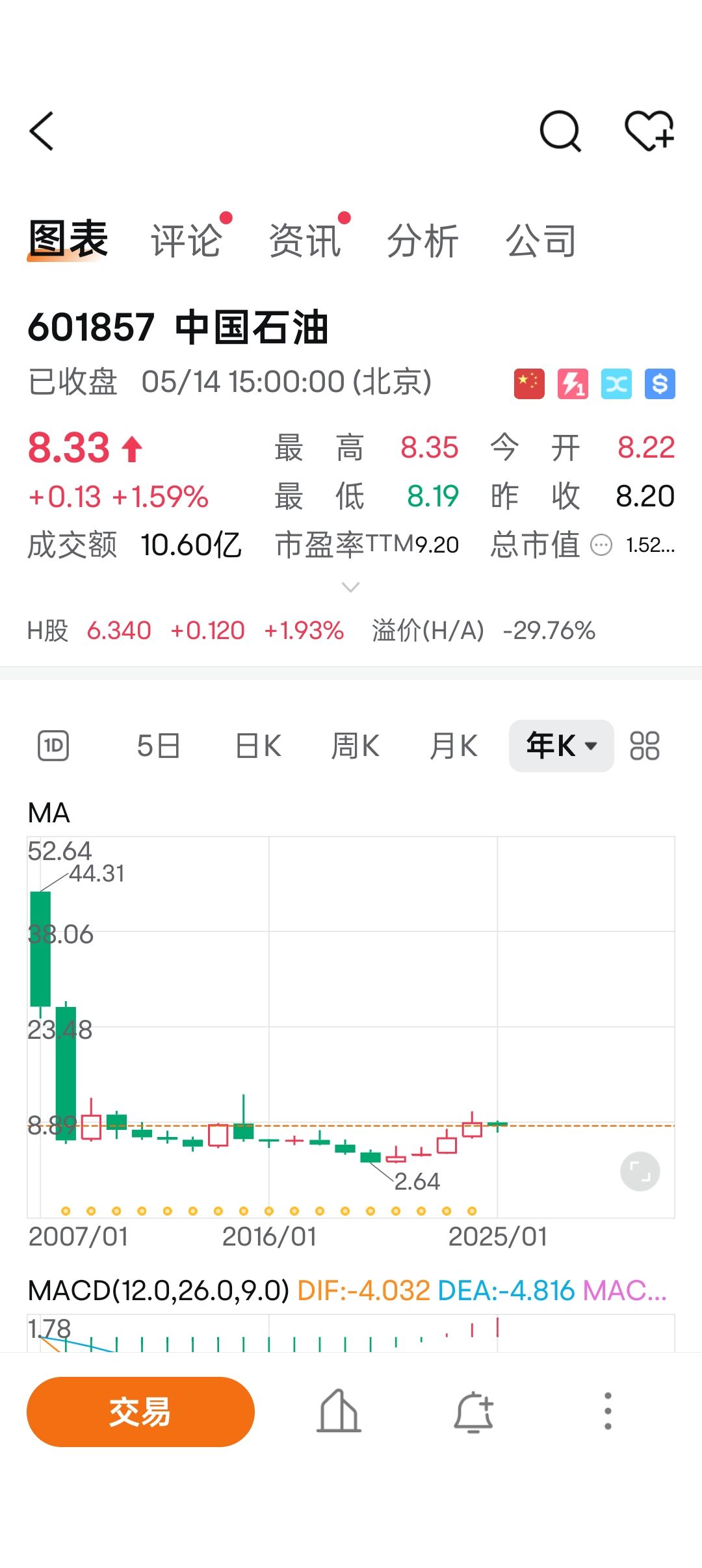
Task: Tap the orange 交易 trade button
Action: 140,1411
